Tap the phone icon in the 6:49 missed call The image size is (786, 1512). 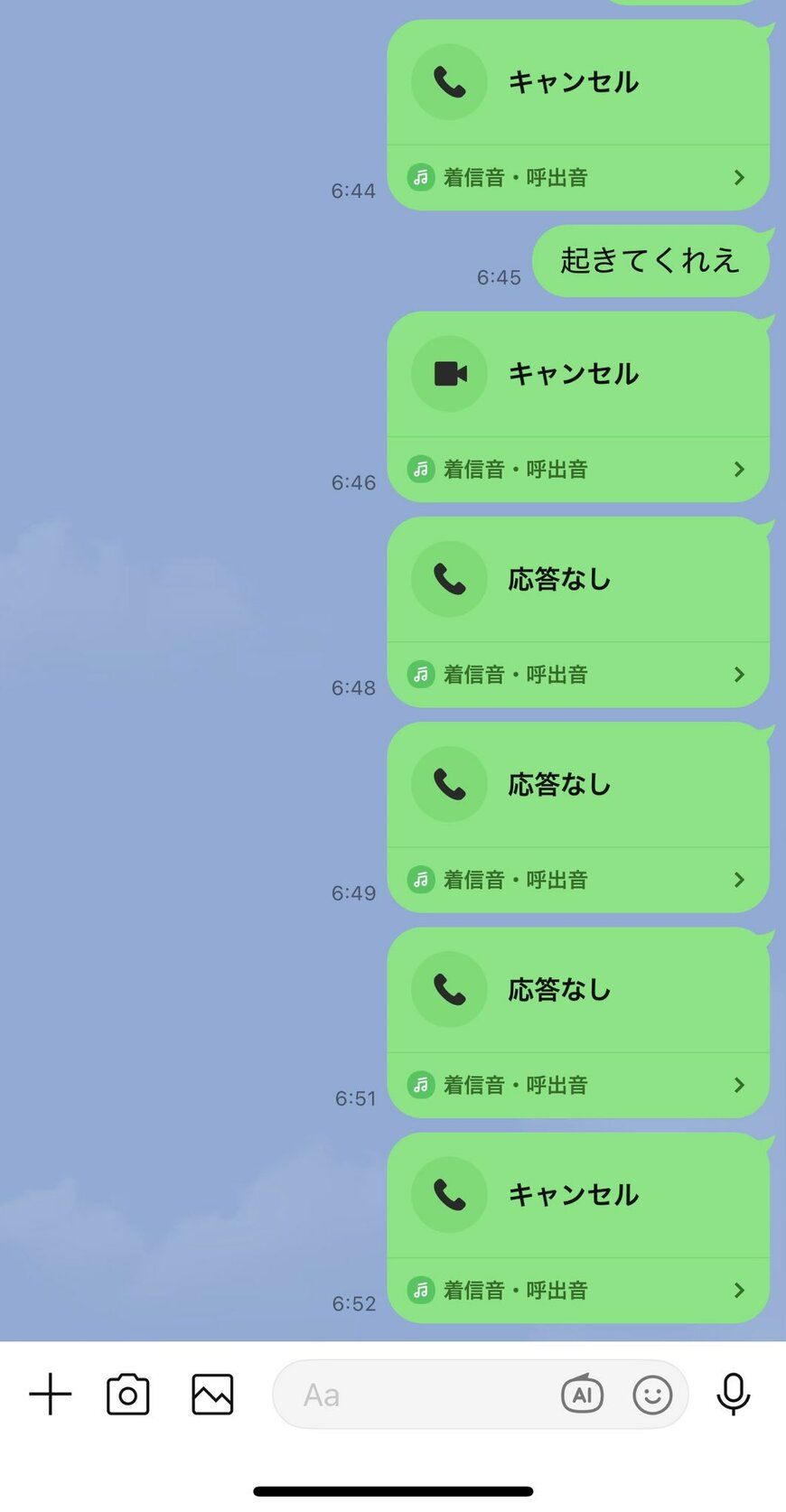449,785
